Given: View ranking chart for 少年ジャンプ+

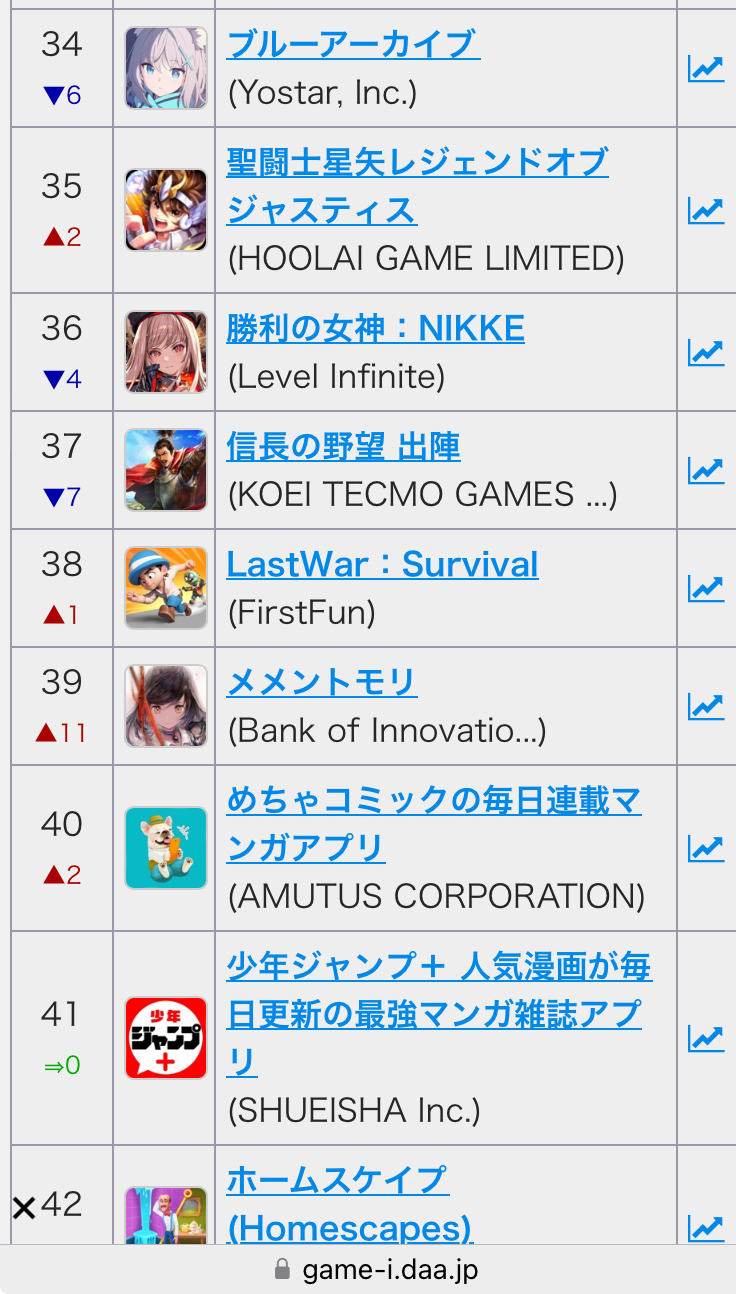Looking at the screenshot, I should (x=706, y=1038).
